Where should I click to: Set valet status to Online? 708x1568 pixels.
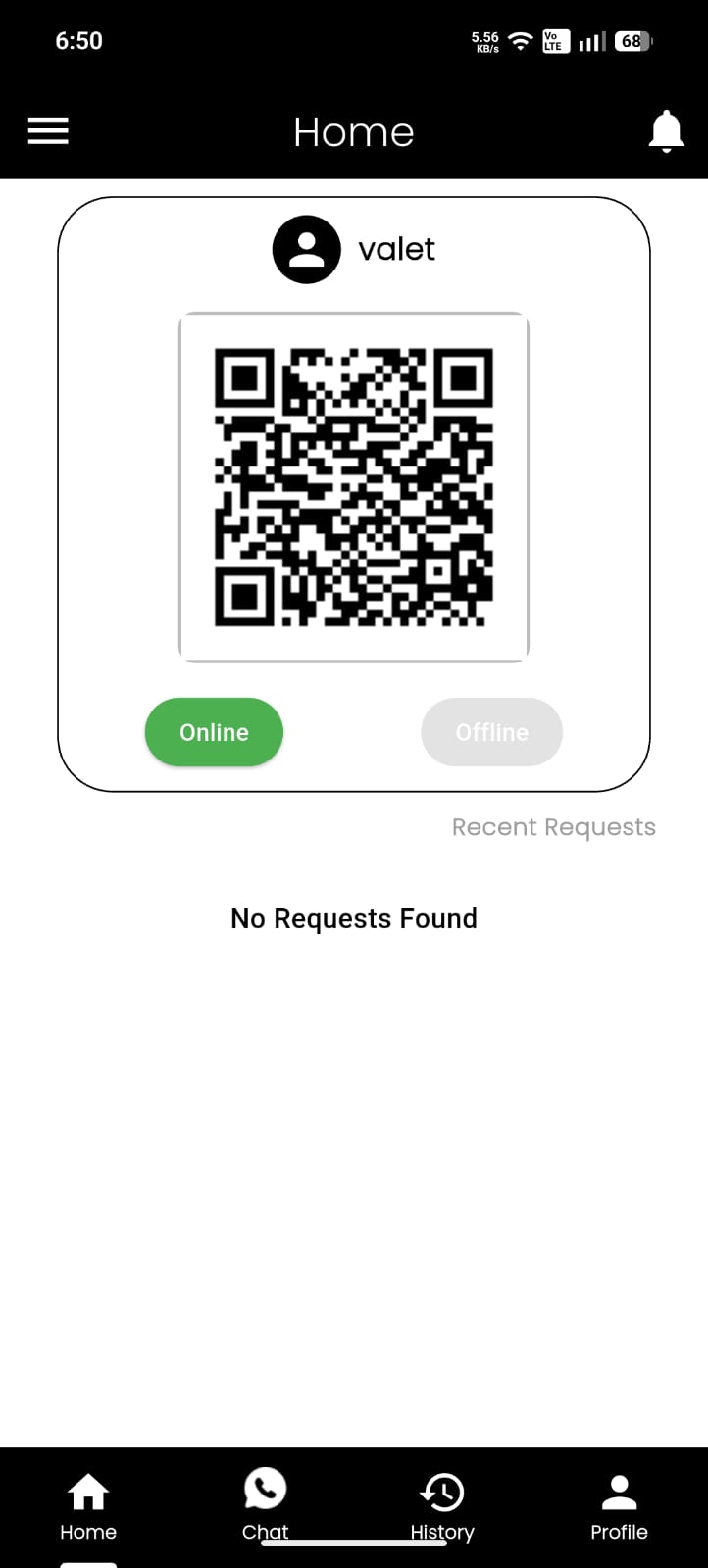(214, 732)
